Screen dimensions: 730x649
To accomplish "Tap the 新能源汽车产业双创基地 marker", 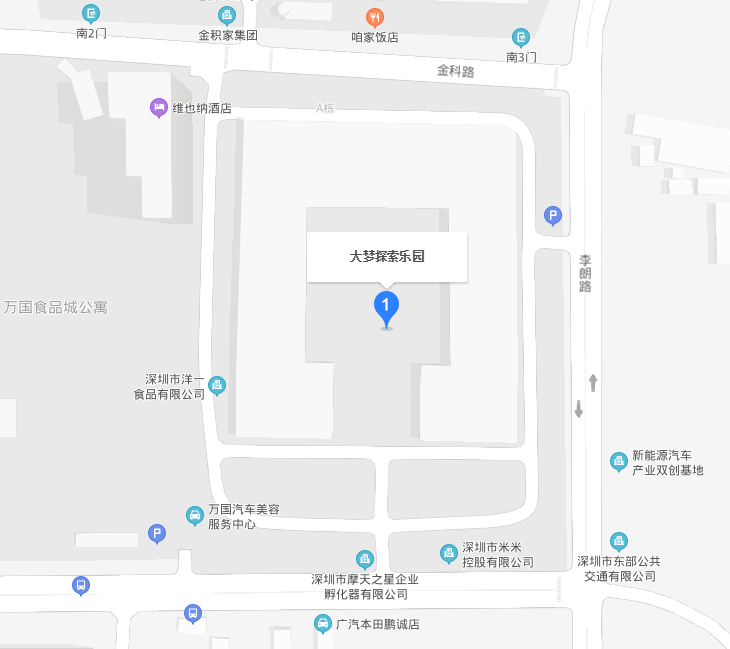I will click(619, 461).
